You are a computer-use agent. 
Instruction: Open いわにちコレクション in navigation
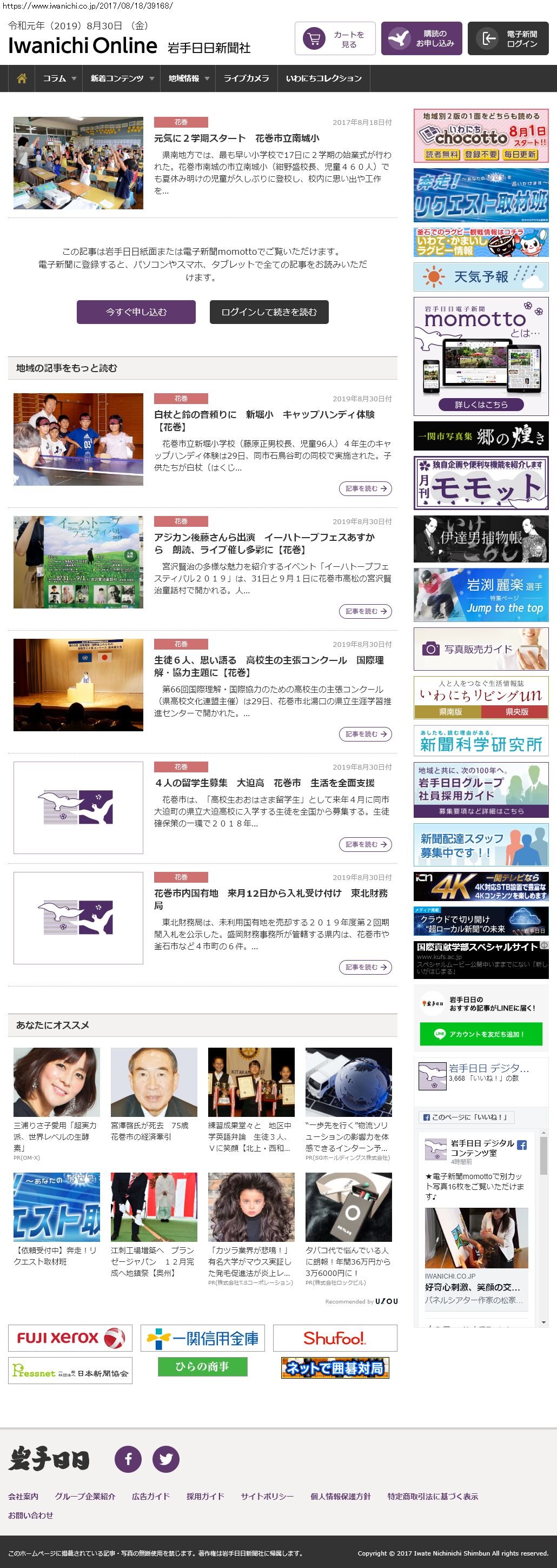(x=323, y=78)
